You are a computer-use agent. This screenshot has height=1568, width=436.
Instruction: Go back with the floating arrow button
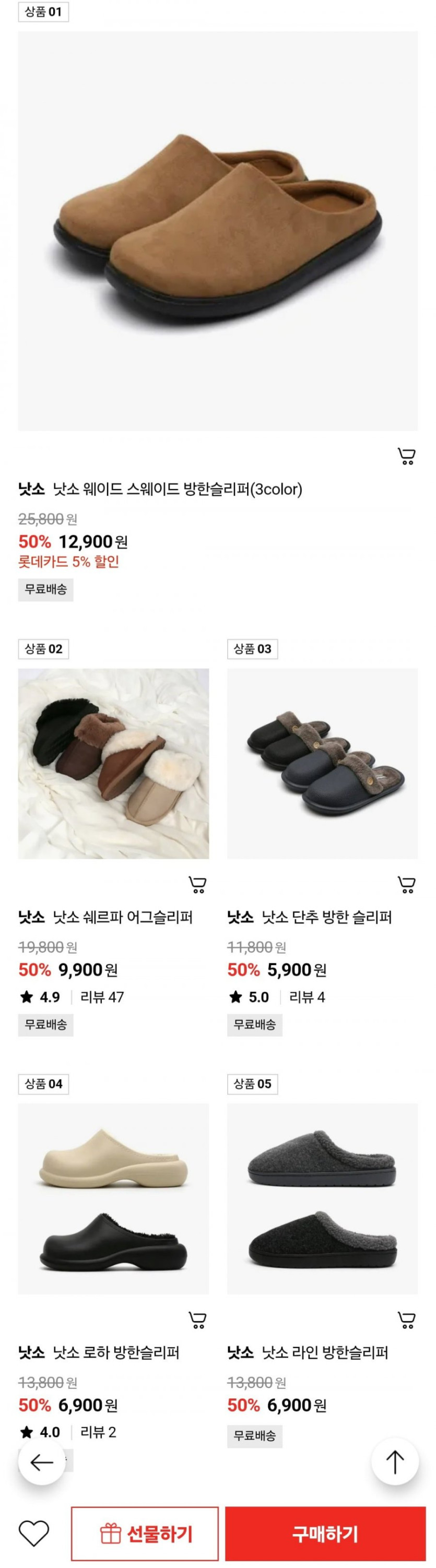(41, 1462)
